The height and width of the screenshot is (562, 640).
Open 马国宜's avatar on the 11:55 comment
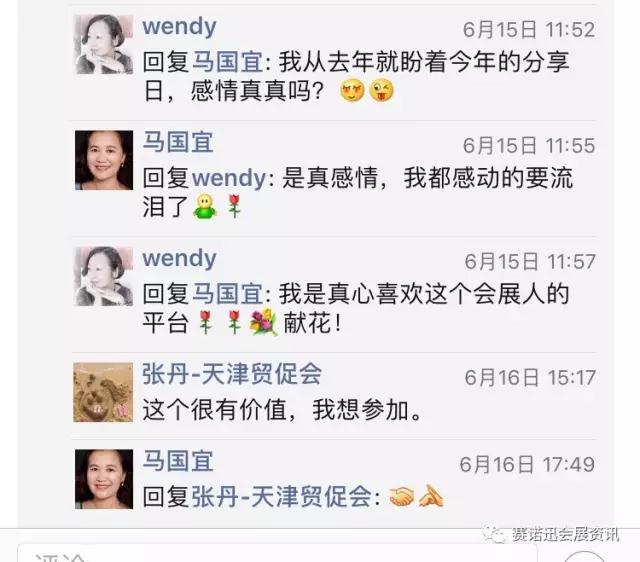[x=104, y=160]
